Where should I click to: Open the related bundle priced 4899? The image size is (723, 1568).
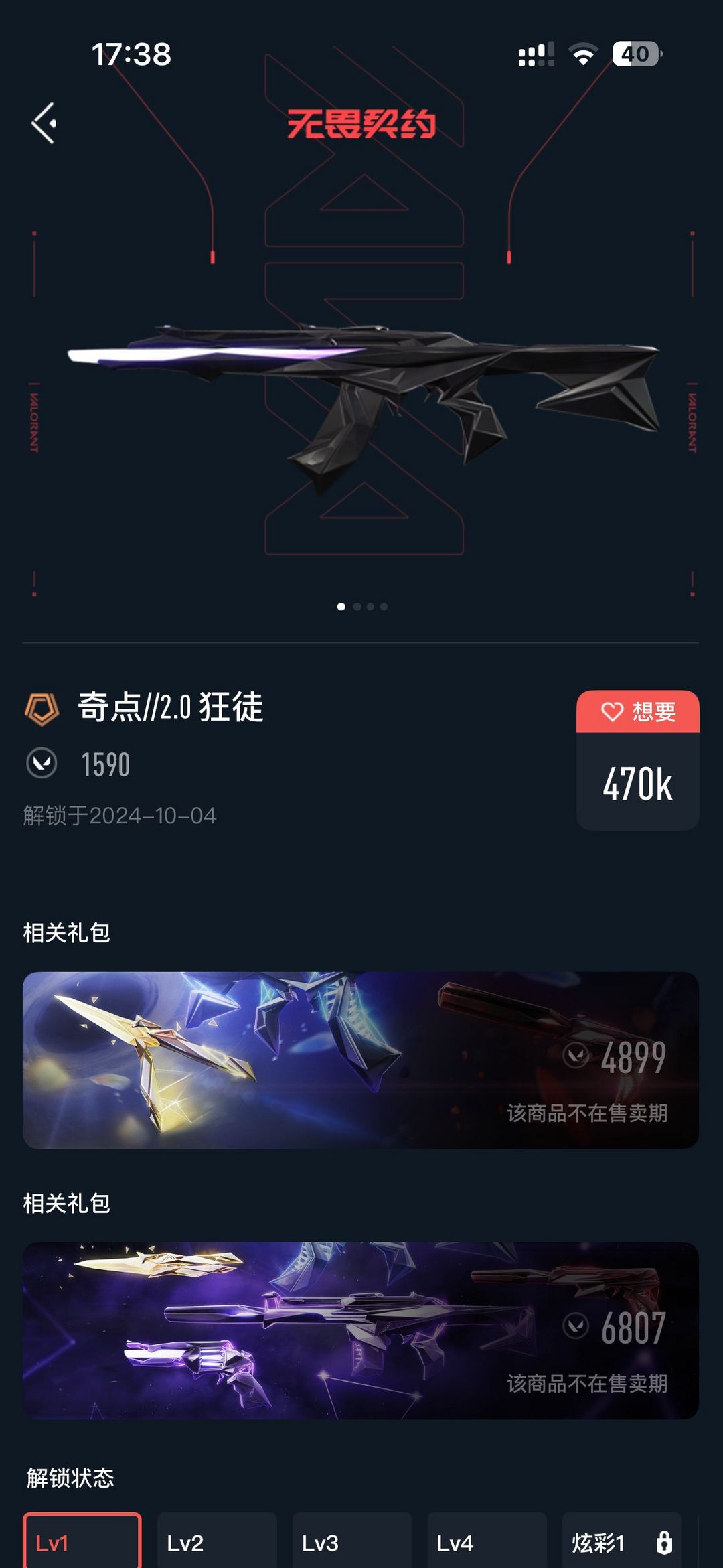click(x=361, y=1060)
